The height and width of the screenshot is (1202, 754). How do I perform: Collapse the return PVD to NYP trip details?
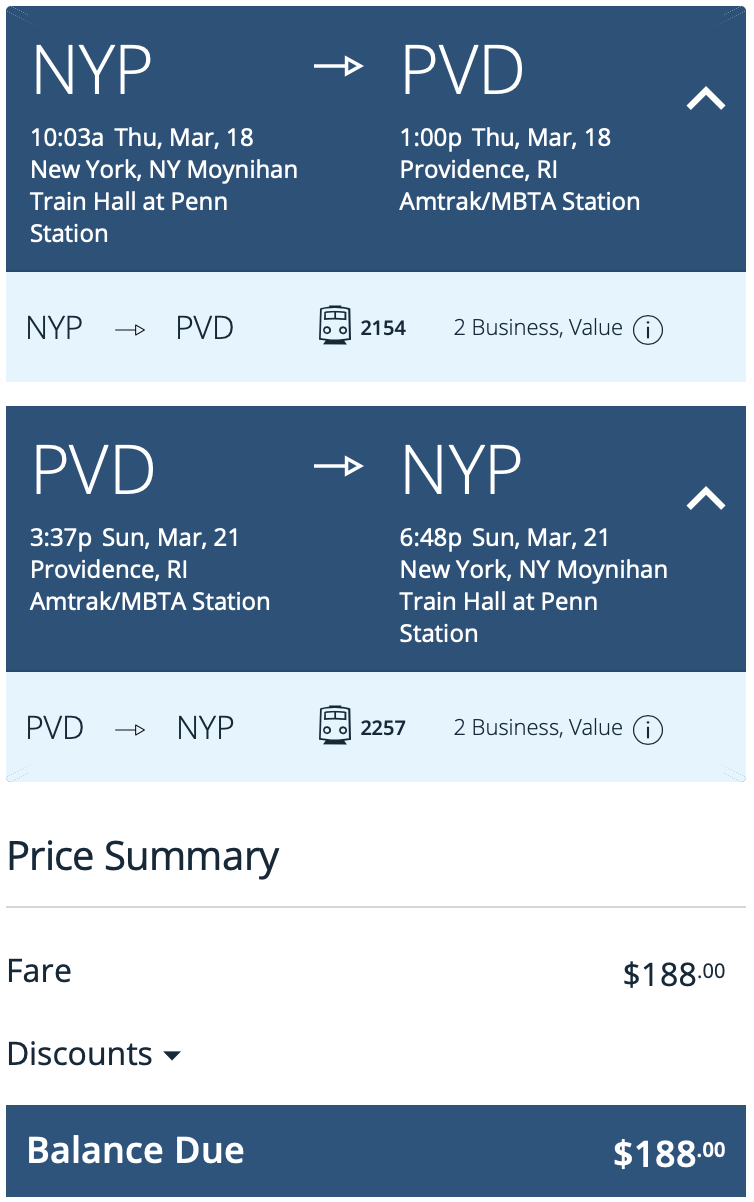[706, 497]
